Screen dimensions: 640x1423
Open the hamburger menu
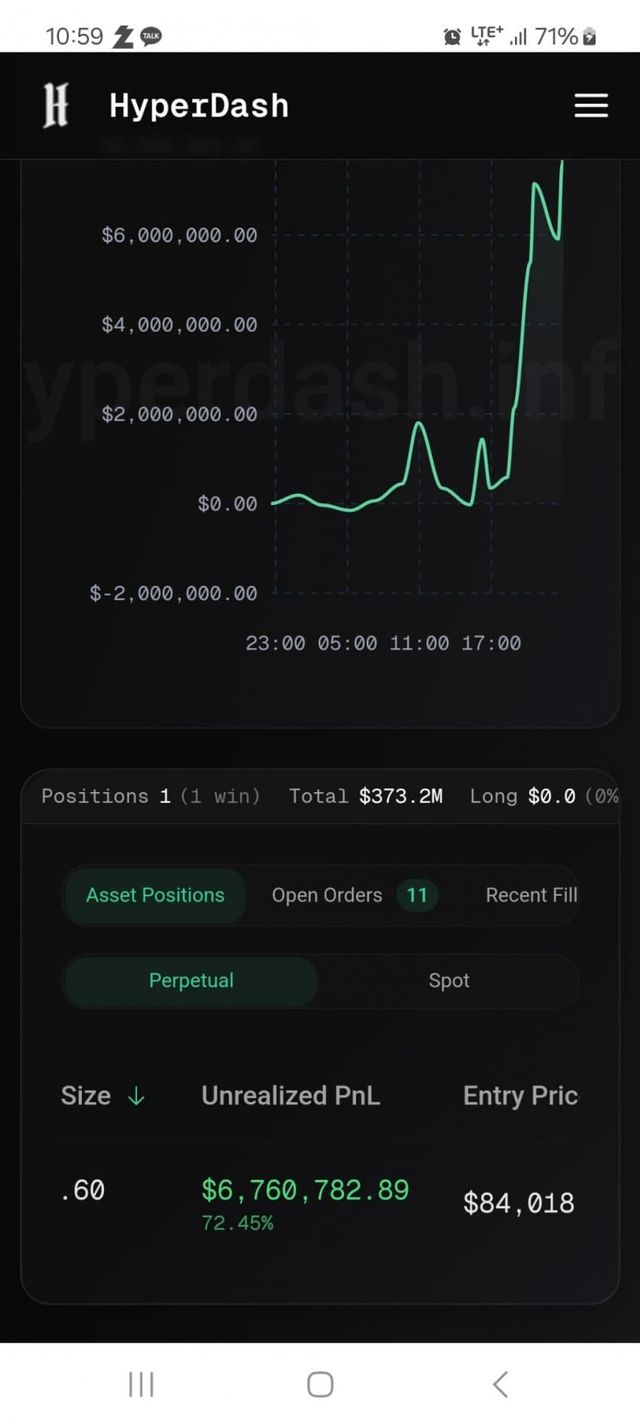(591, 106)
